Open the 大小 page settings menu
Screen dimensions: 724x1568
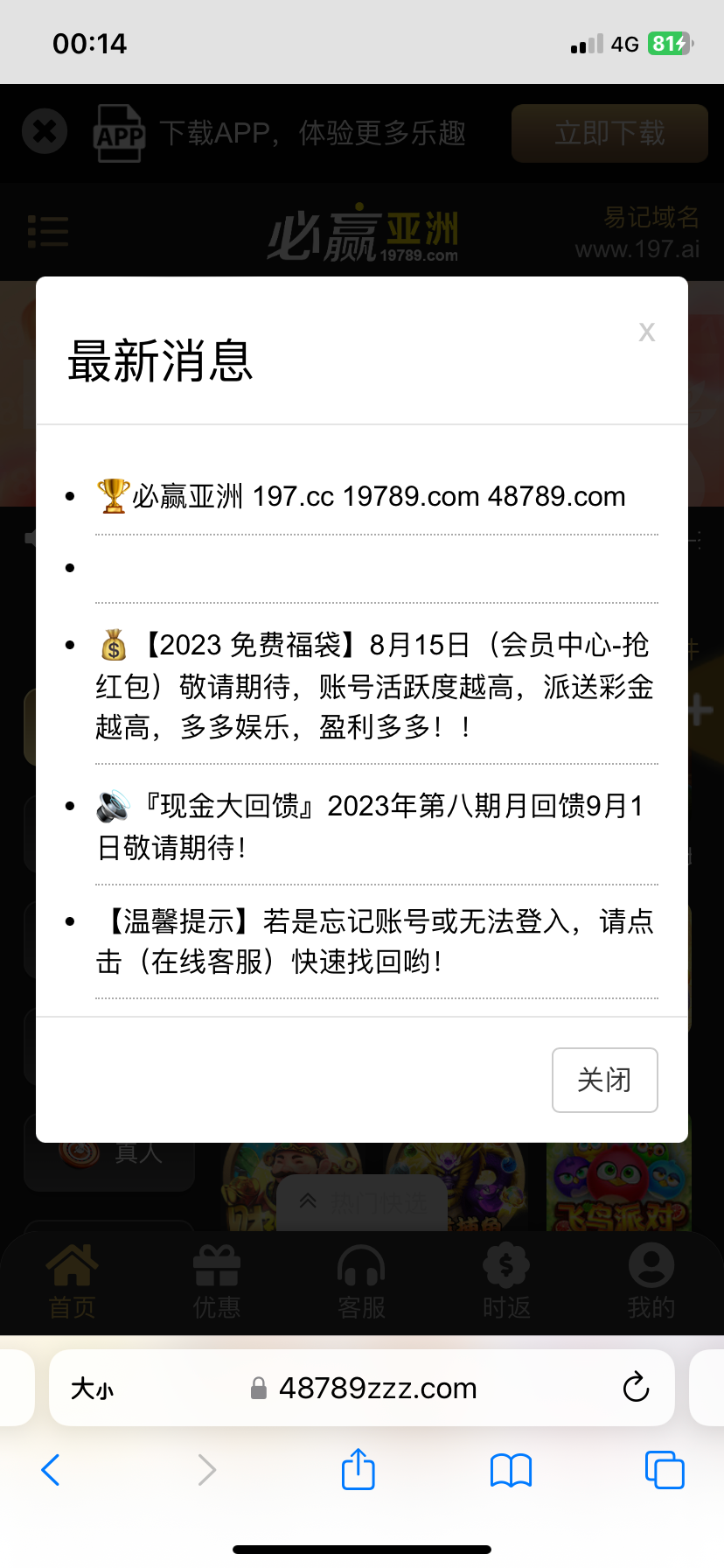92,1389
